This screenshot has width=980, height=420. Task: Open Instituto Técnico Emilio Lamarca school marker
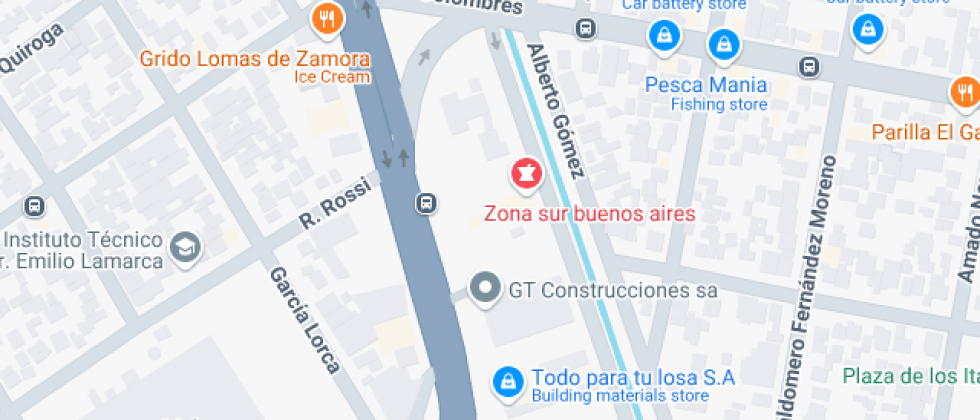pos(185,247)
